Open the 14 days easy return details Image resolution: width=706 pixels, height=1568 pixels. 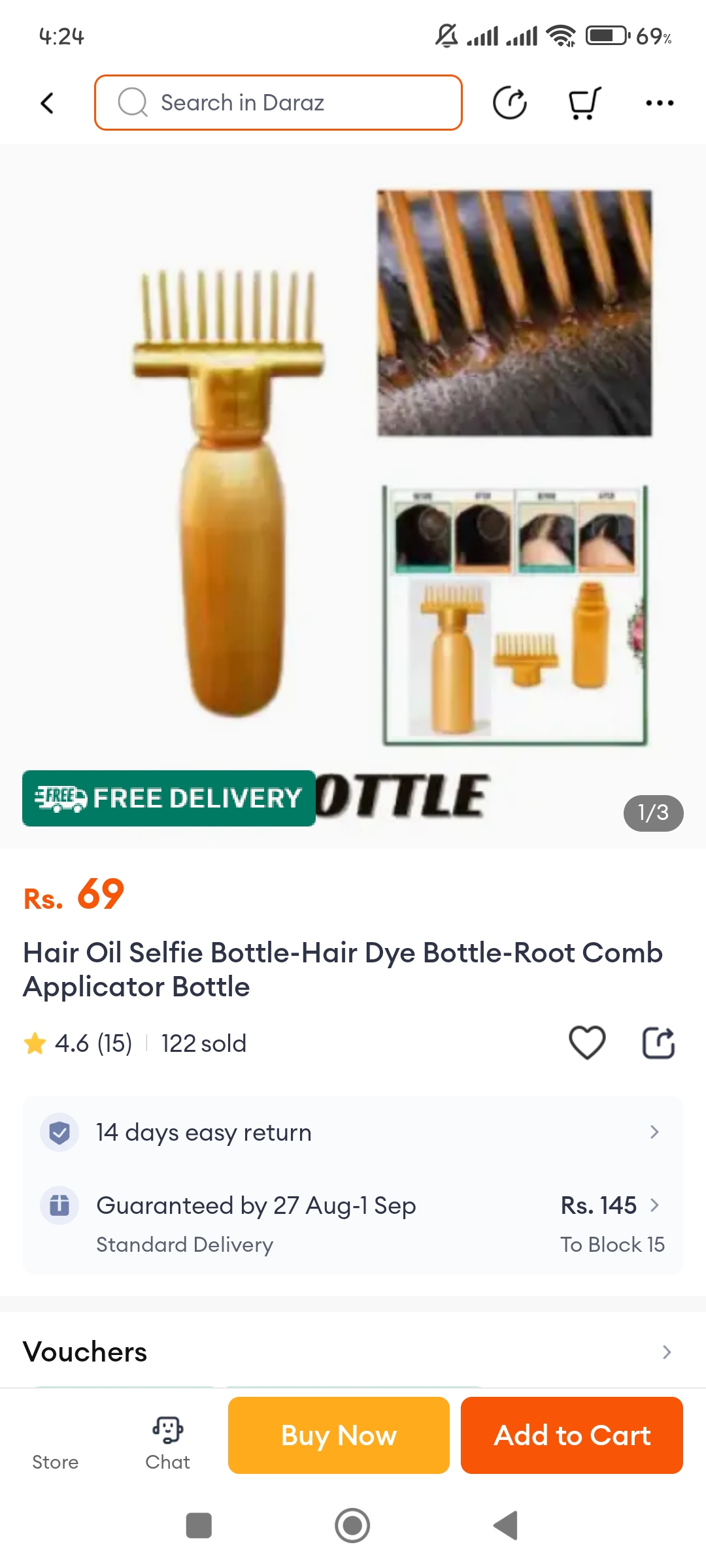[x=353, y=1132]
